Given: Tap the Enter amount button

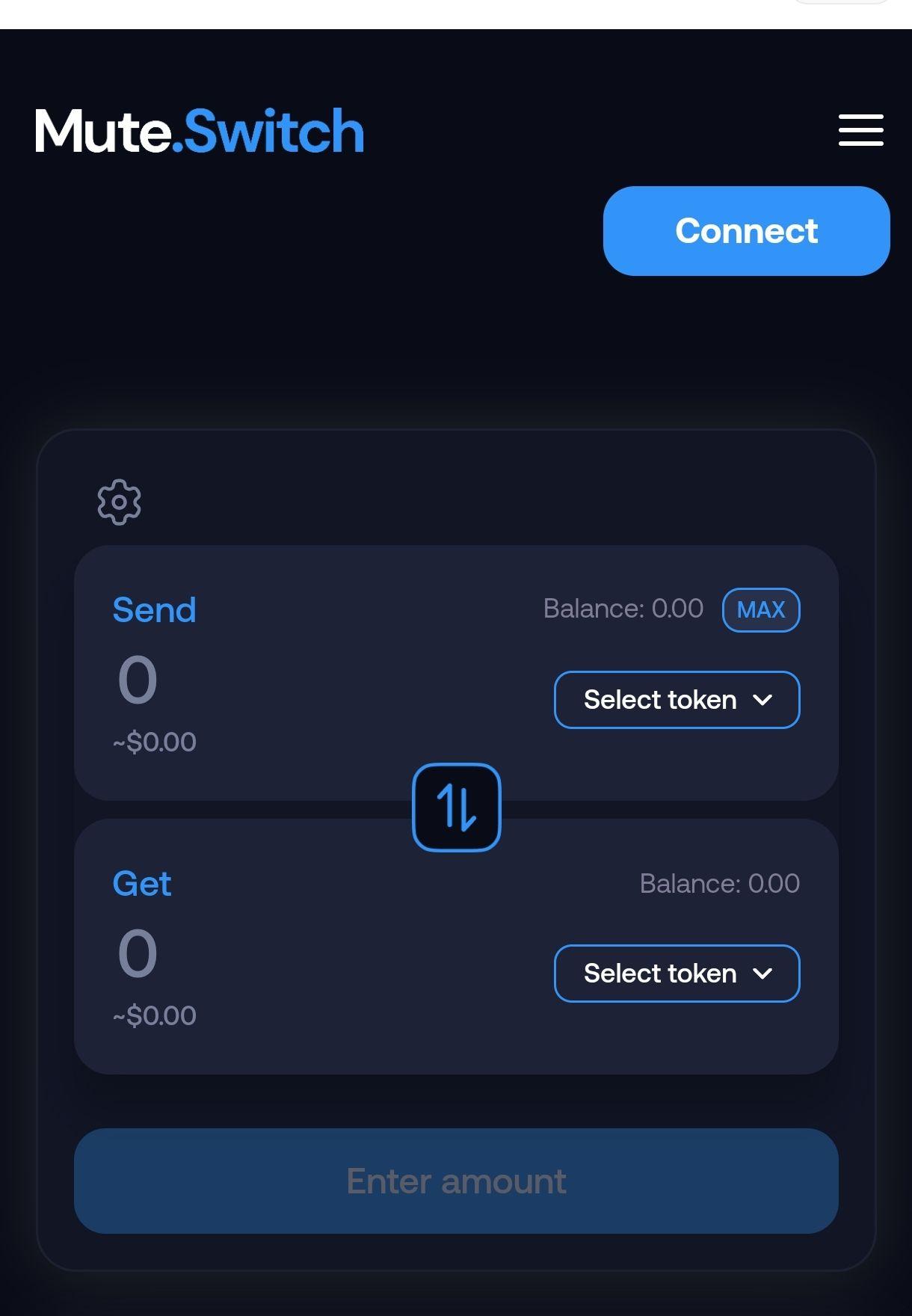Looking at the screenshot, I should [x=456, y=1181].
